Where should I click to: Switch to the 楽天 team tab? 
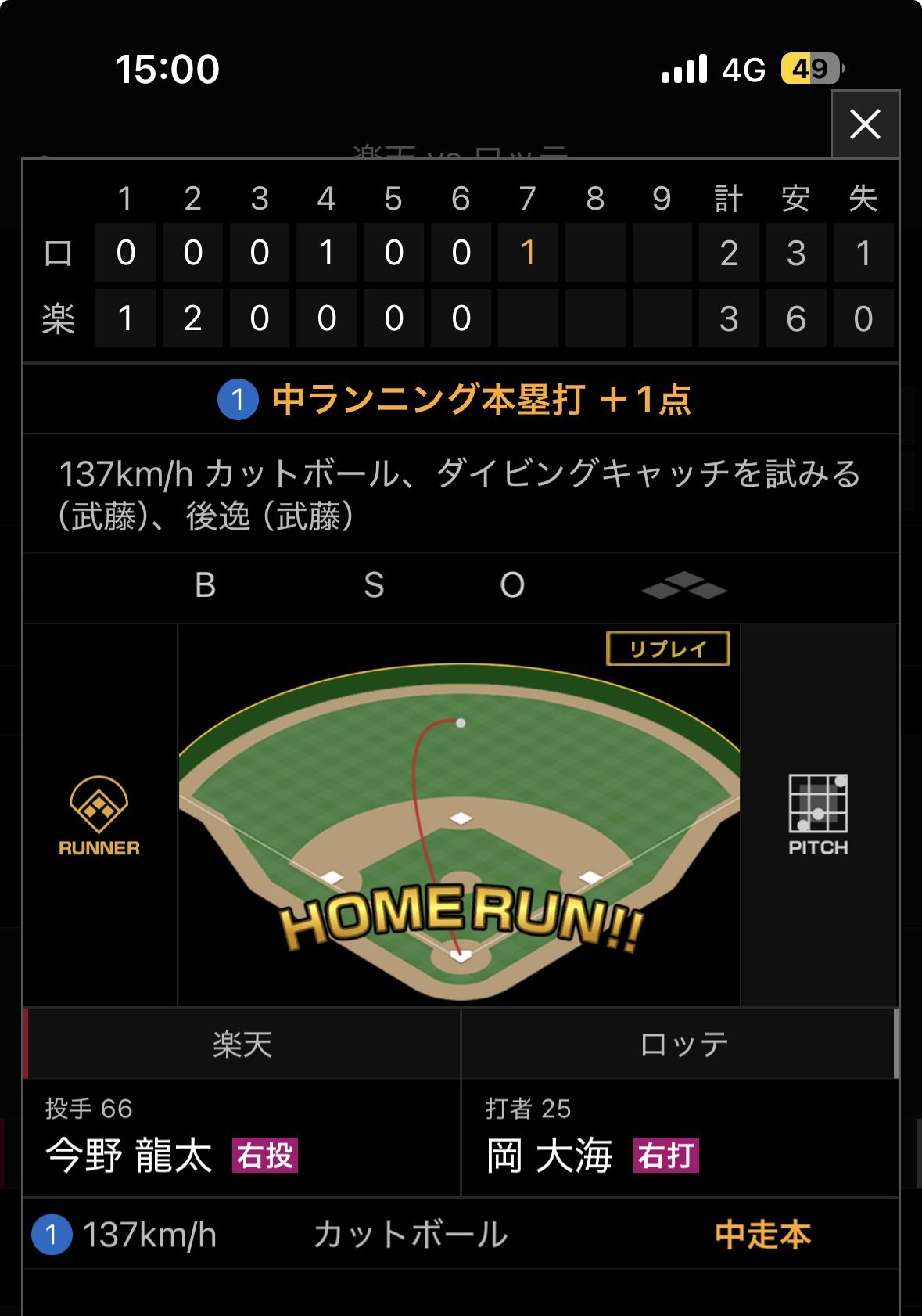[242, 1045]
